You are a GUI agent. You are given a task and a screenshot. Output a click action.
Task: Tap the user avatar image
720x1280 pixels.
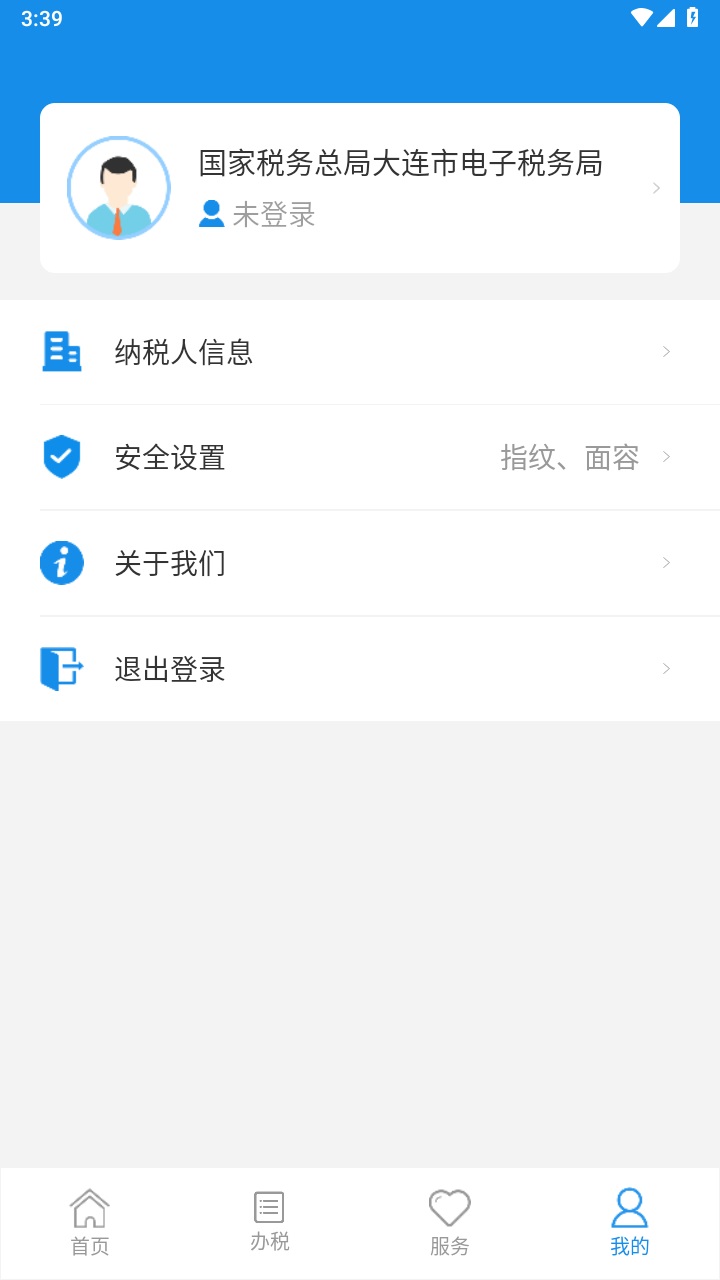[x=119, y=188]
